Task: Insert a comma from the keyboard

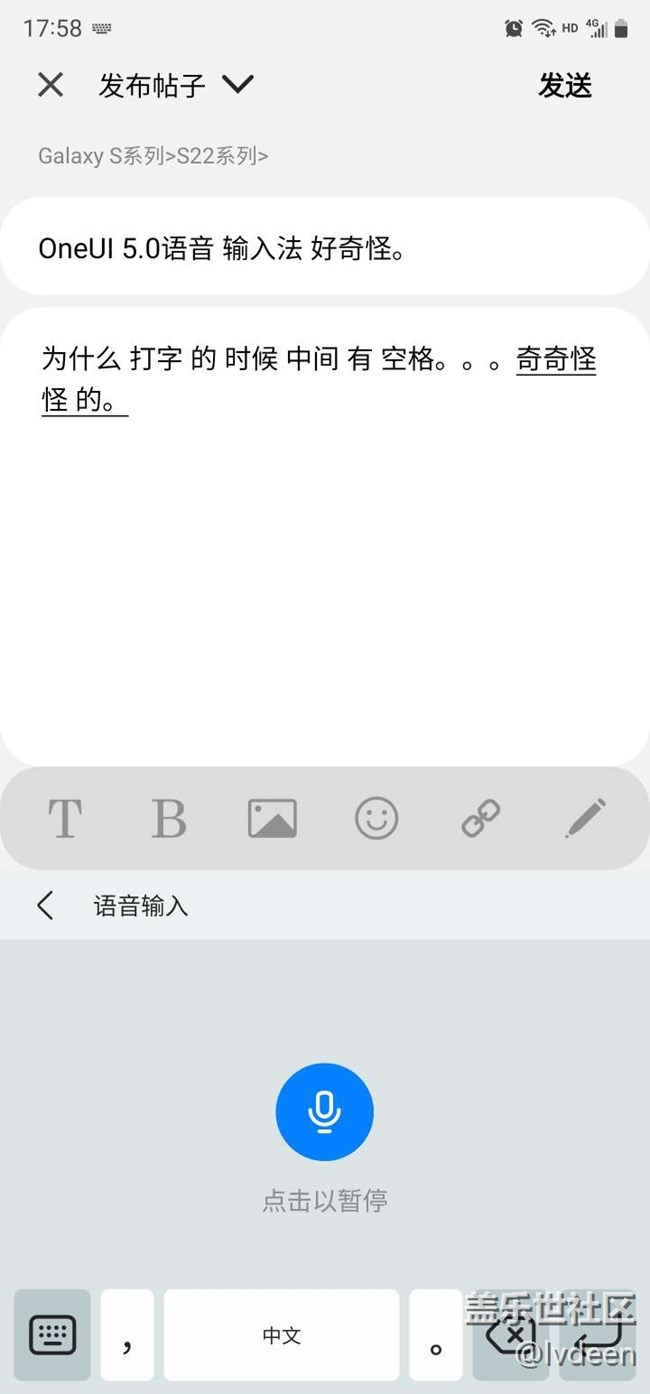Action: (127, 1335)
